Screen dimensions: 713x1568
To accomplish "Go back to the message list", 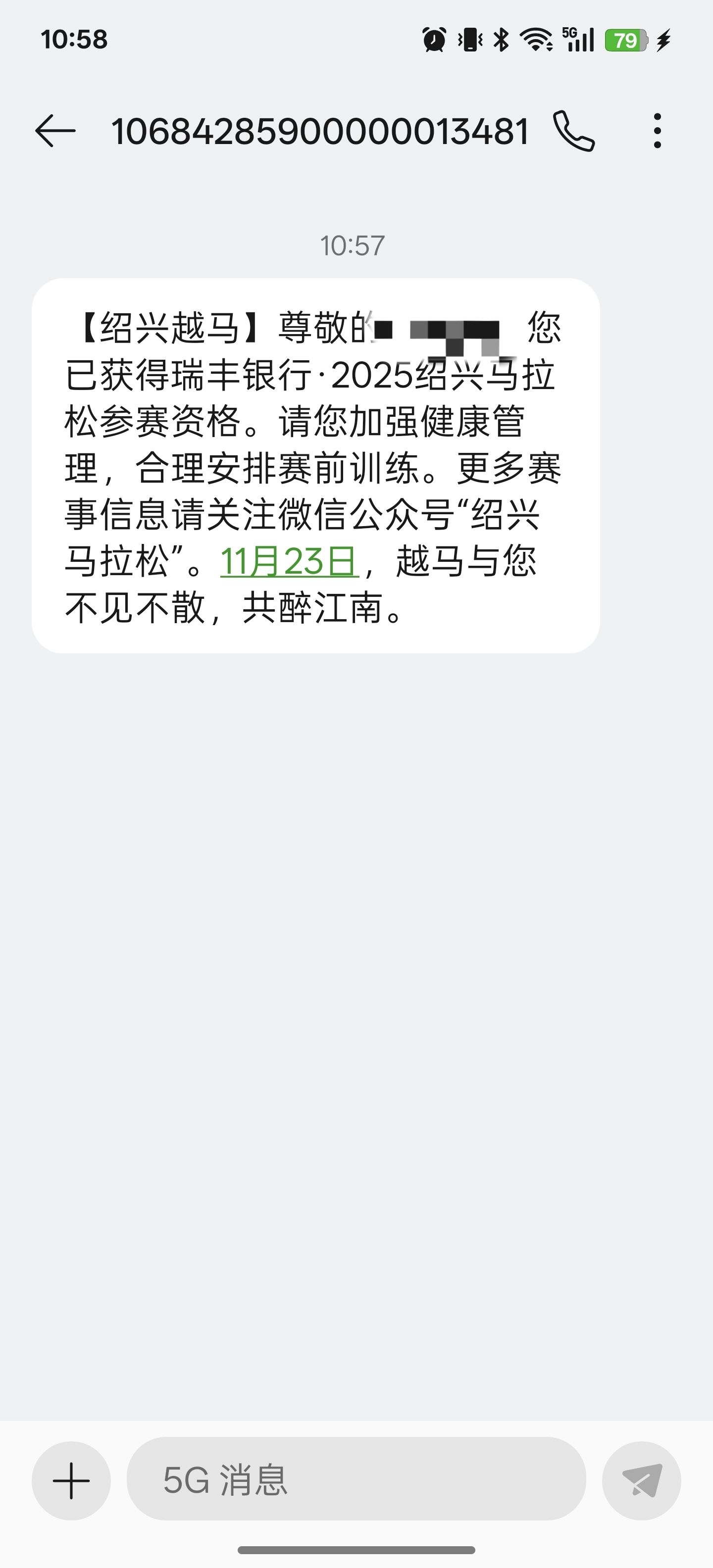I will (x=55, y=131).
